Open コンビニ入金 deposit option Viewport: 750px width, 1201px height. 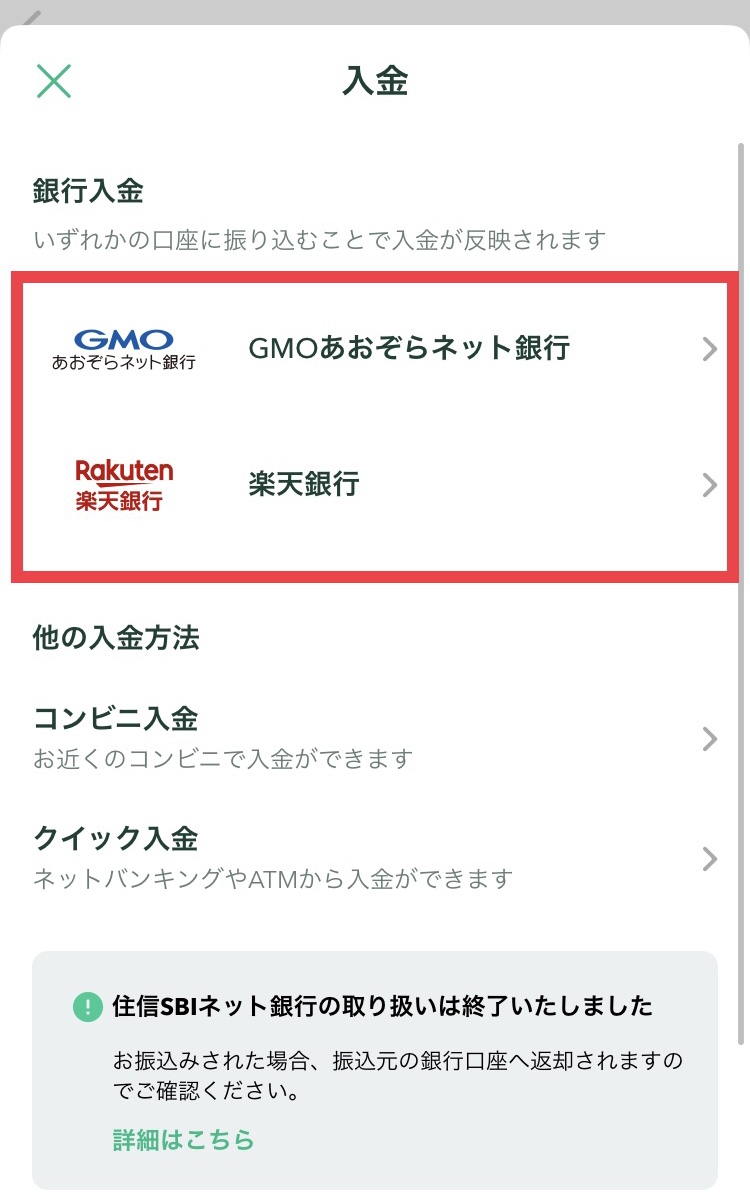[375, 738]
